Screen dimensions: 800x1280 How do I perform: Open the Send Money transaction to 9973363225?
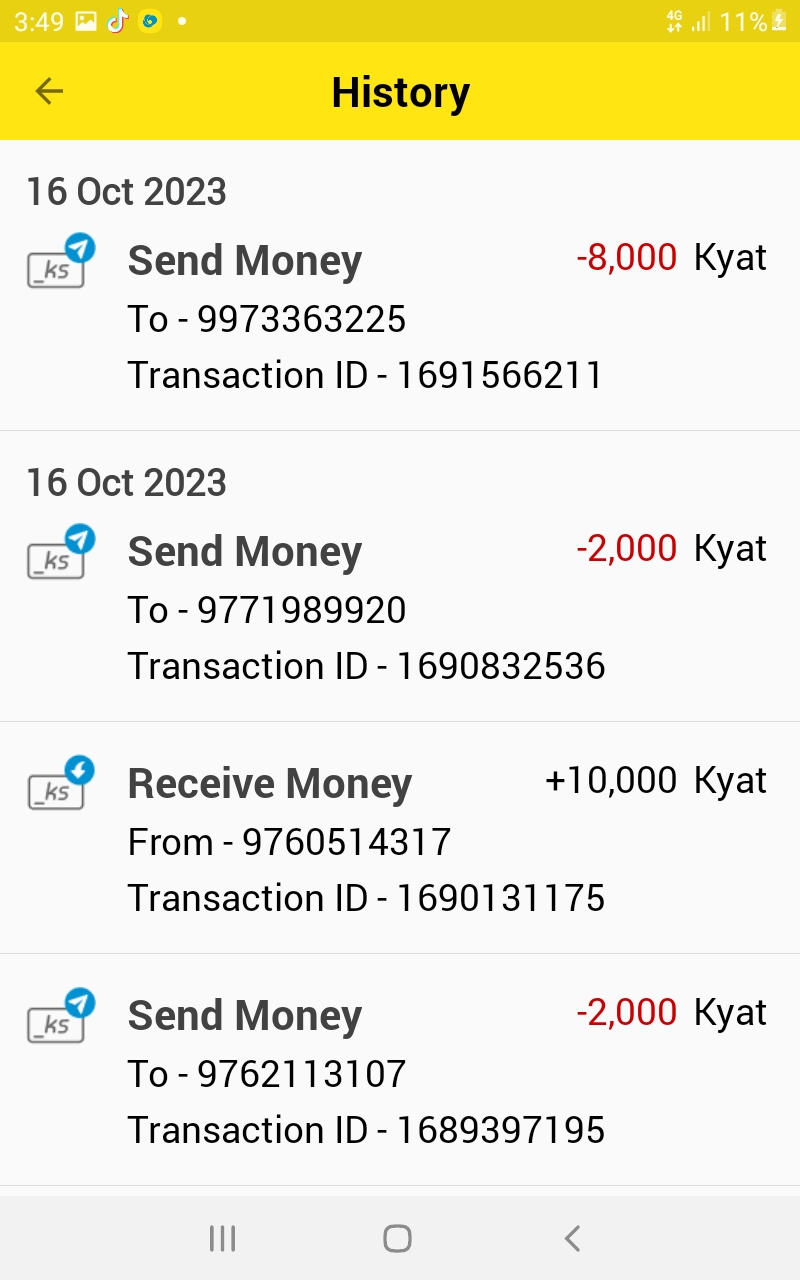tap(400, 318)
